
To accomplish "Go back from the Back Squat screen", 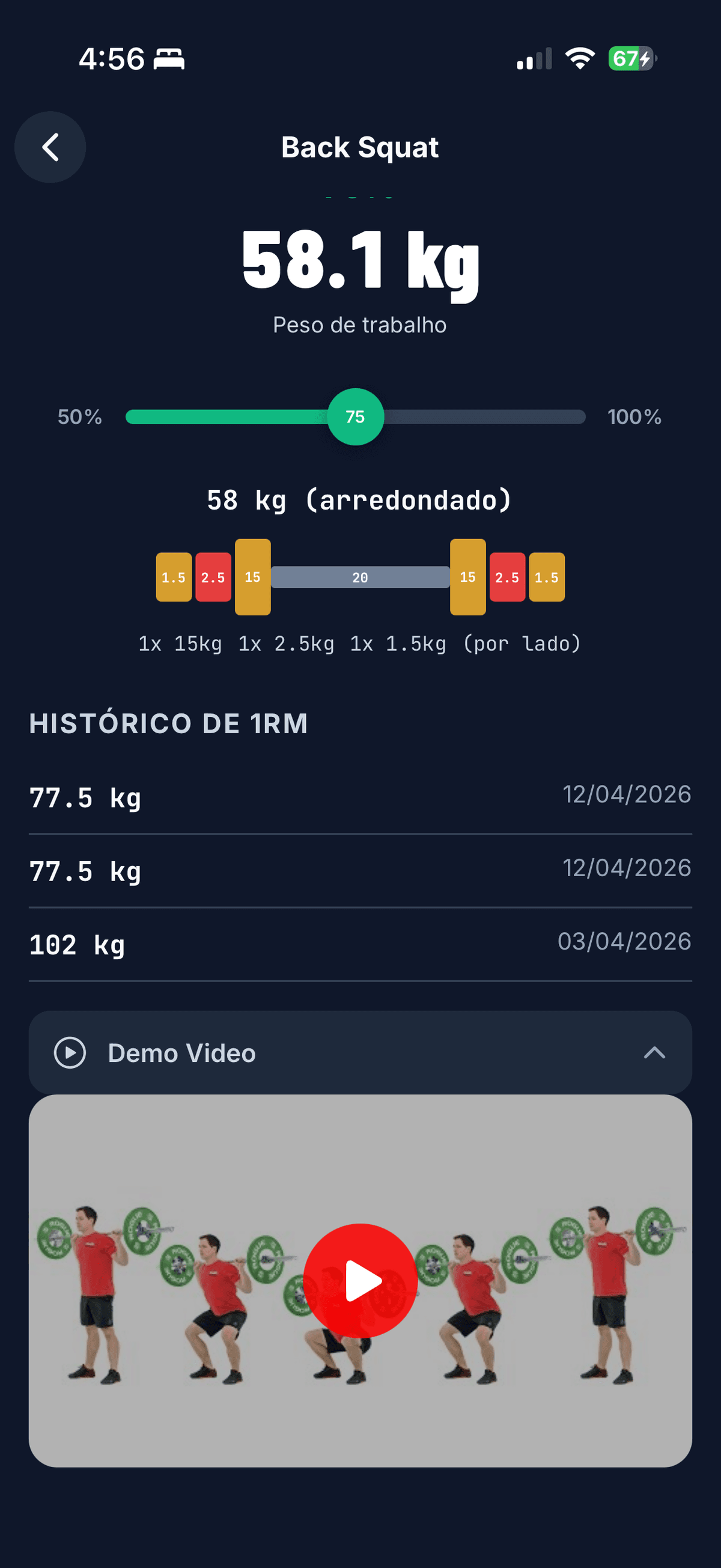I will coord(50,147).
